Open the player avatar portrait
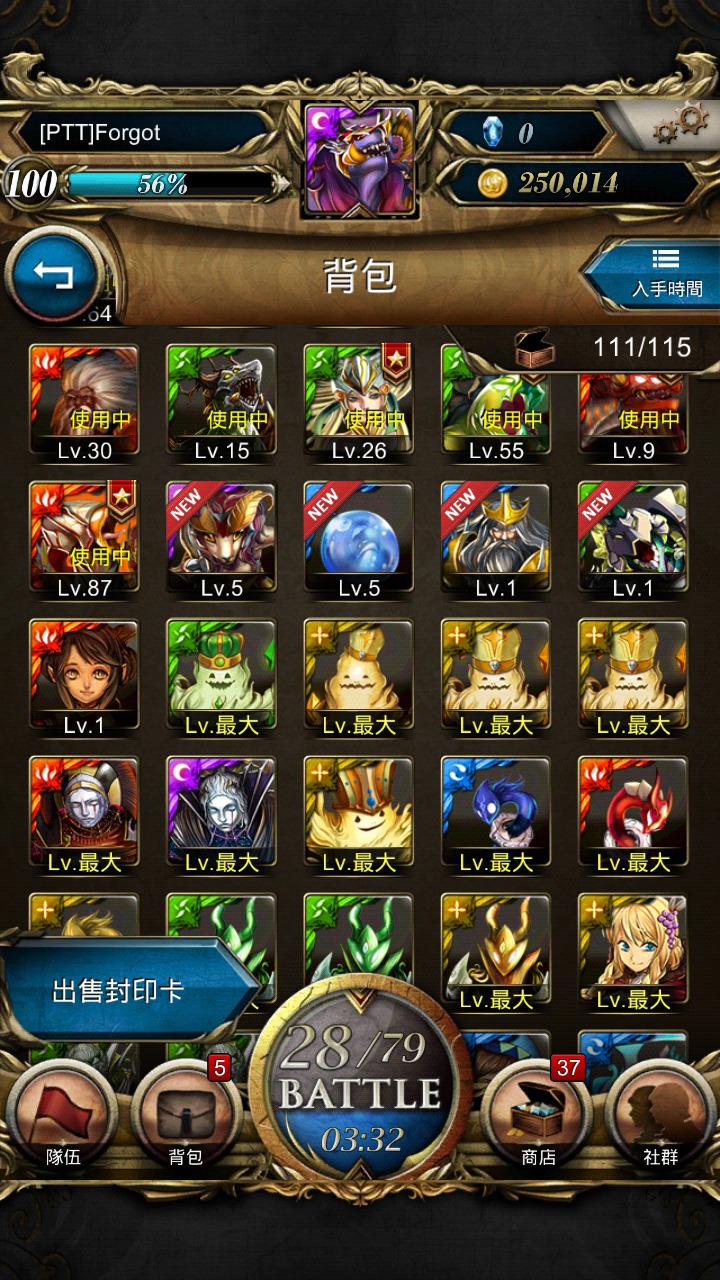The height and width of the screenshot is (1280, 720). [x=360, y=160]
